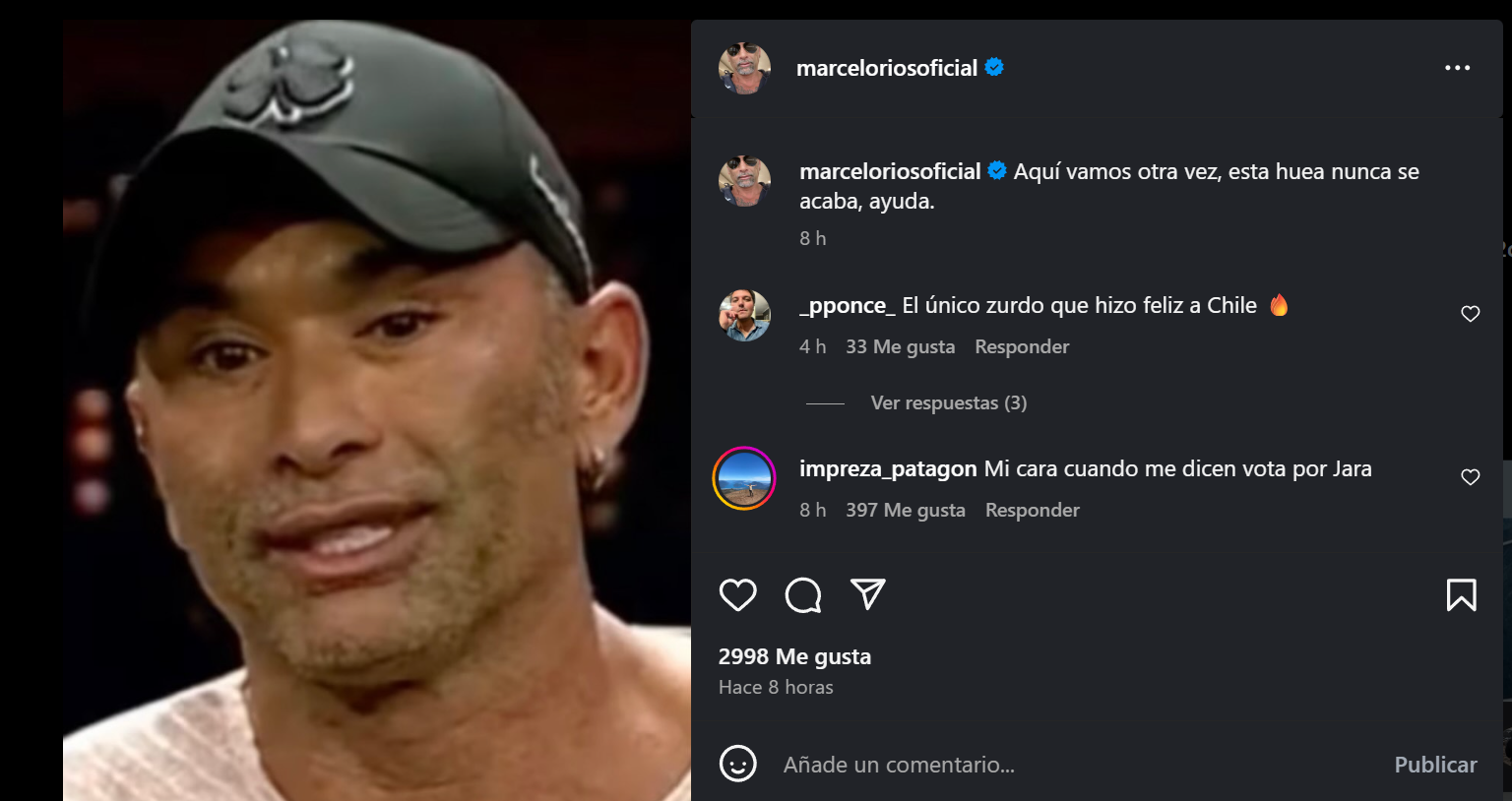The image size is (1512, 801).
Task: Tap the comment bubble icon under the post
Action: [x=802, y=594]
